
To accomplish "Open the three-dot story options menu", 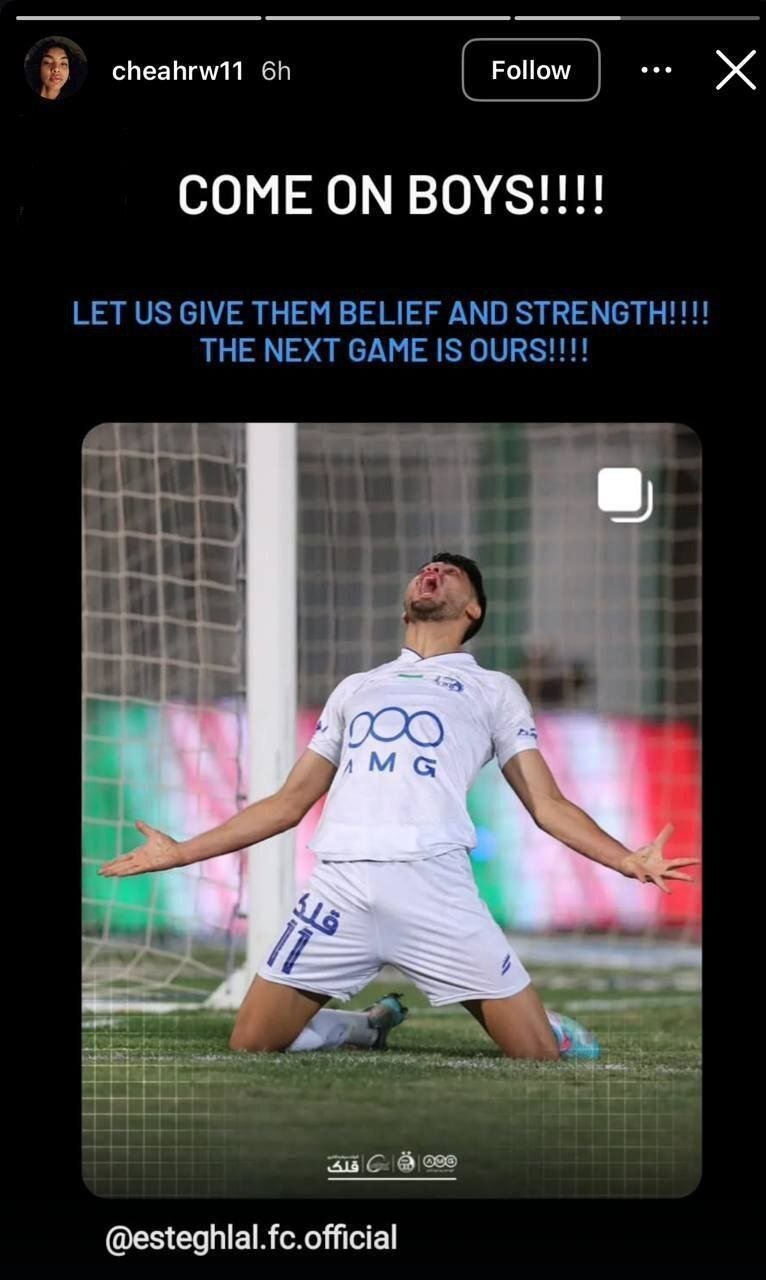I will (656, 70).
